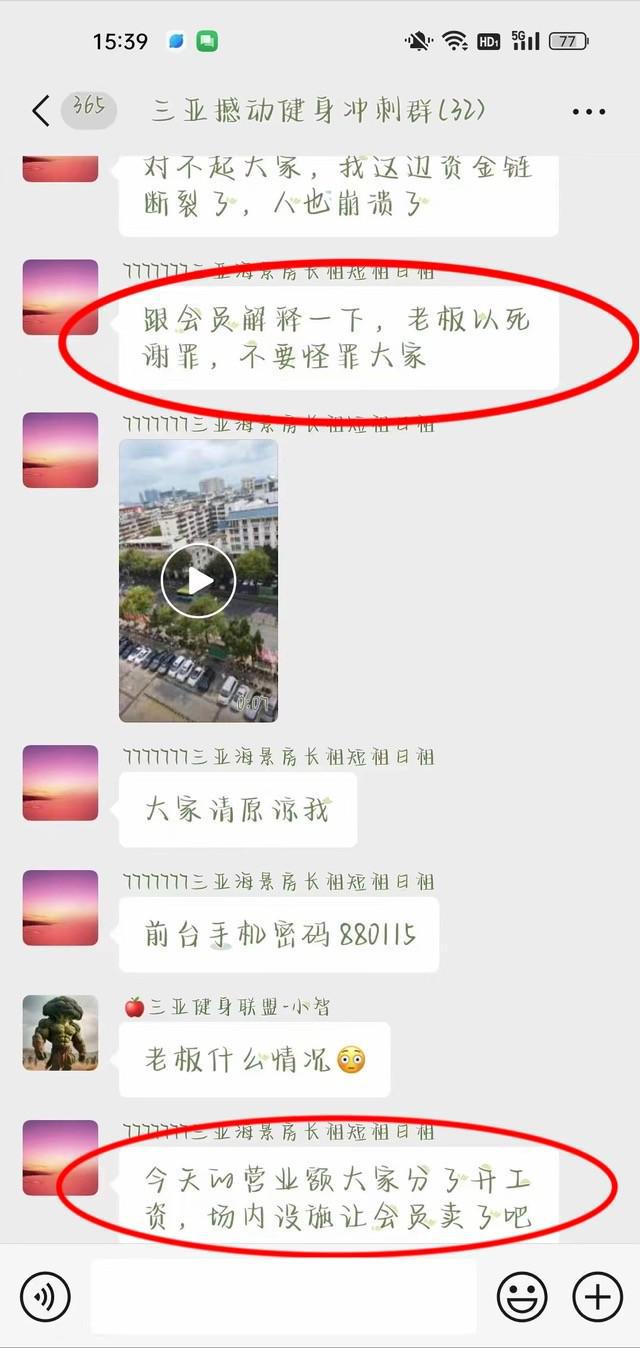Play the shared street view video
The image size is (640, 1348).
[x=198, y=580]
